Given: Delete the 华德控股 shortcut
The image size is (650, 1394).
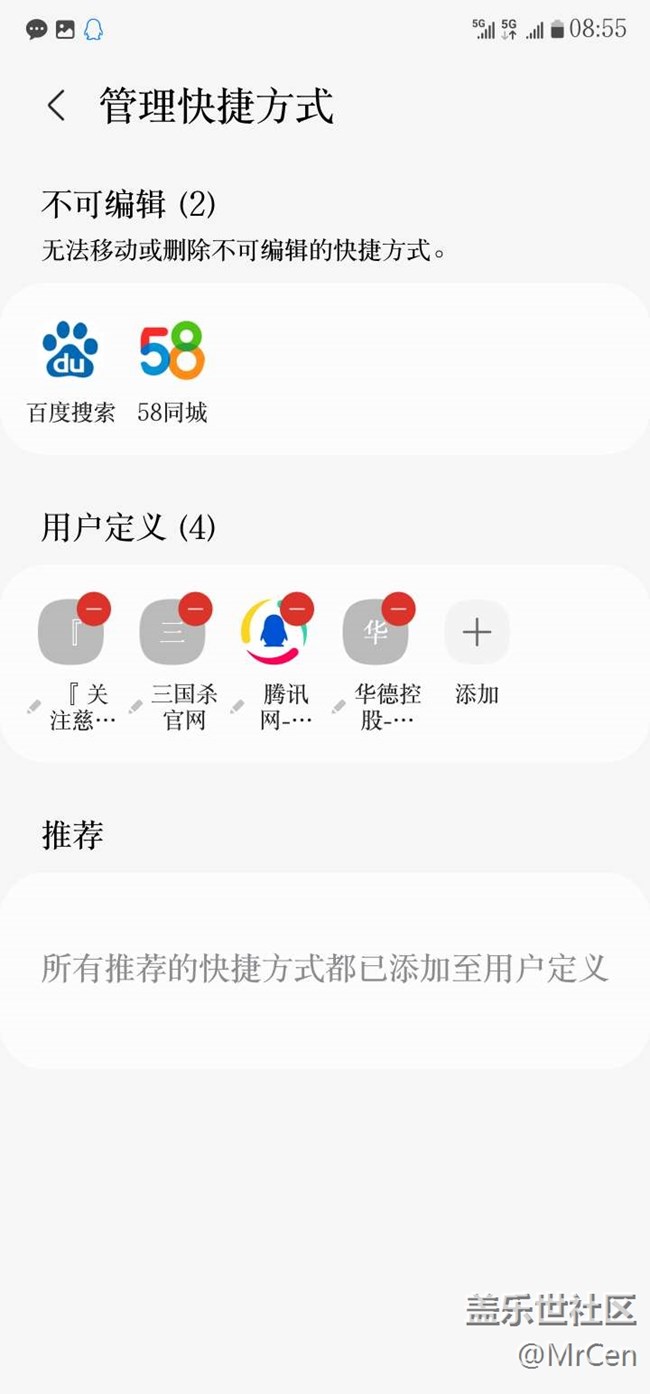Looking at the screenshot, I should coord(398,608).
